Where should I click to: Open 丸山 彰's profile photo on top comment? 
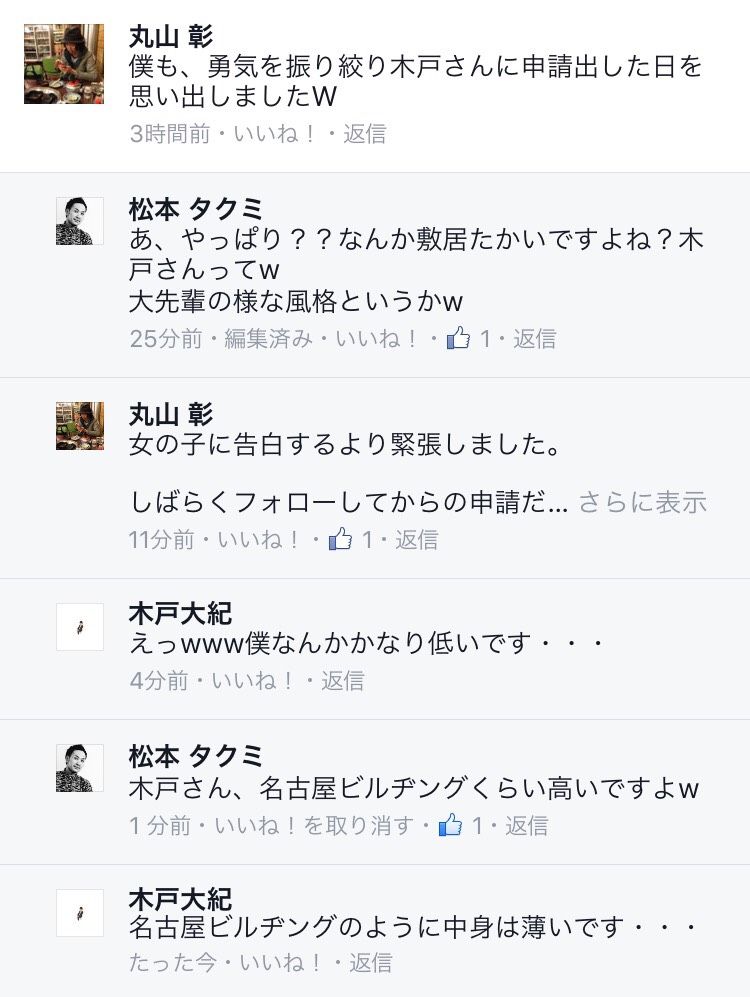(64, 64)
